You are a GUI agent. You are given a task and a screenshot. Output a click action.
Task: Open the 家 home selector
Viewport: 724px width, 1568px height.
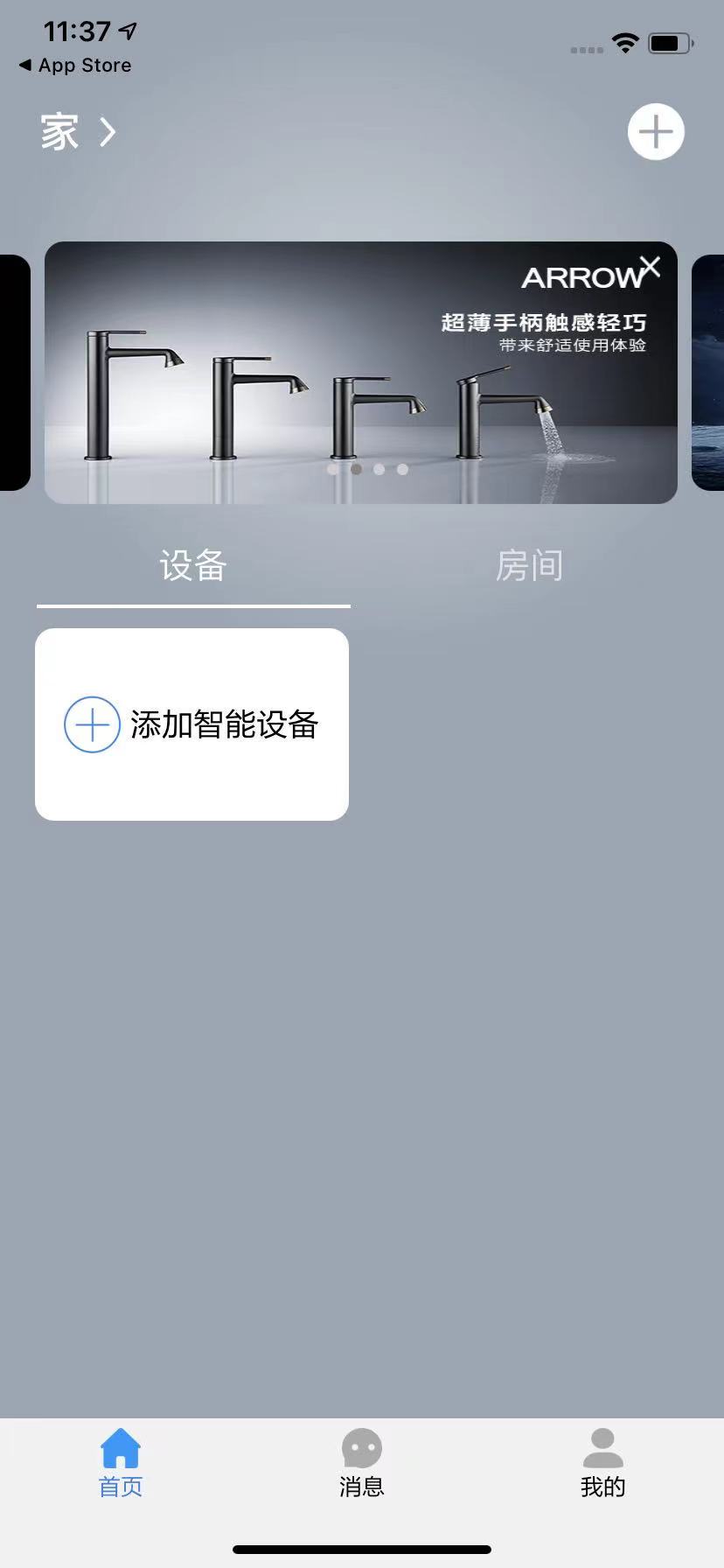(x=78, y=132)
